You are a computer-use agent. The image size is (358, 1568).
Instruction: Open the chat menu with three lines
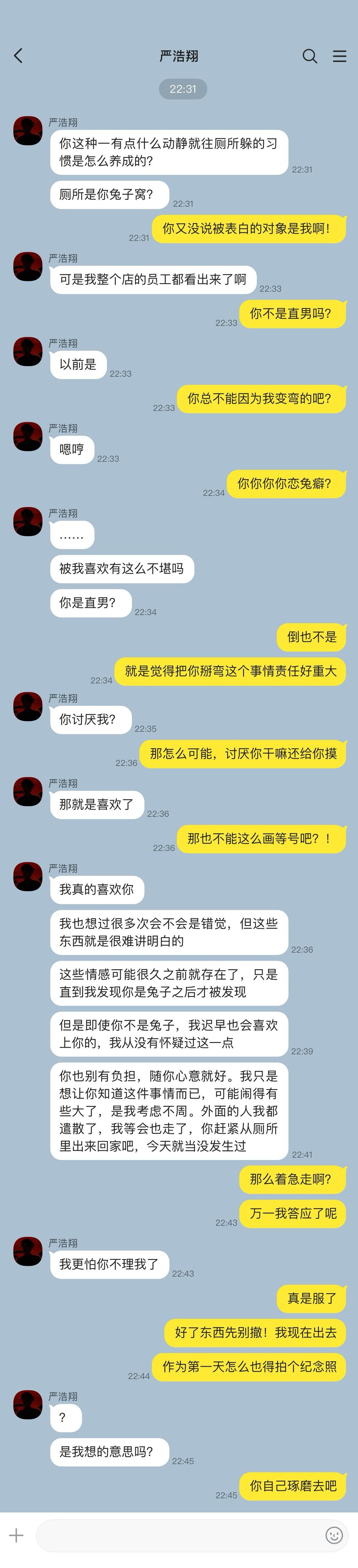click(x=339, y=56)
